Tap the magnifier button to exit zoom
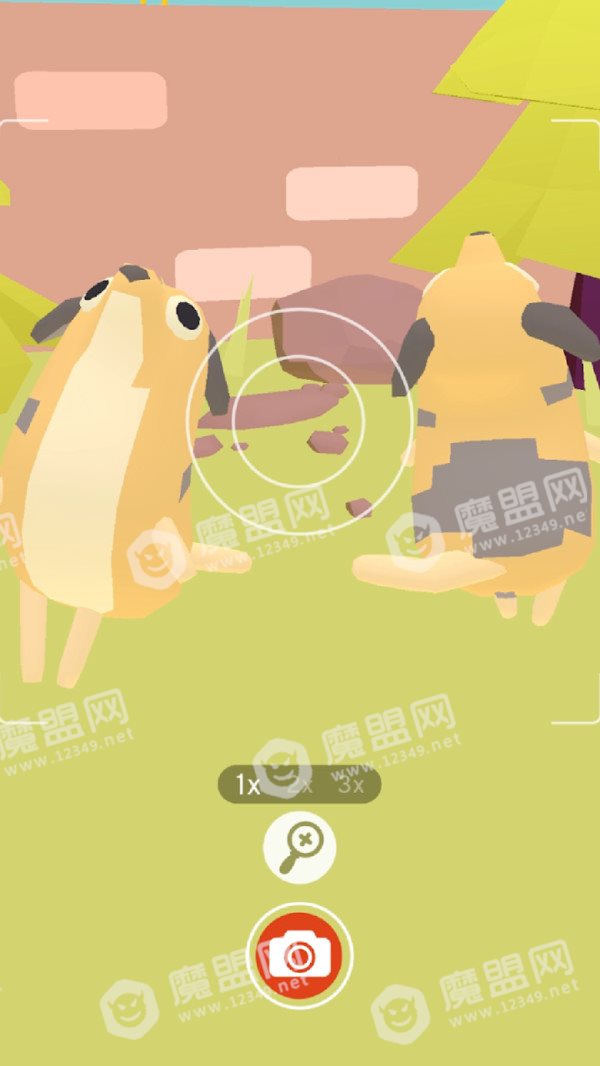Viewport: 600px width, 1066px height. click(300, 847)
